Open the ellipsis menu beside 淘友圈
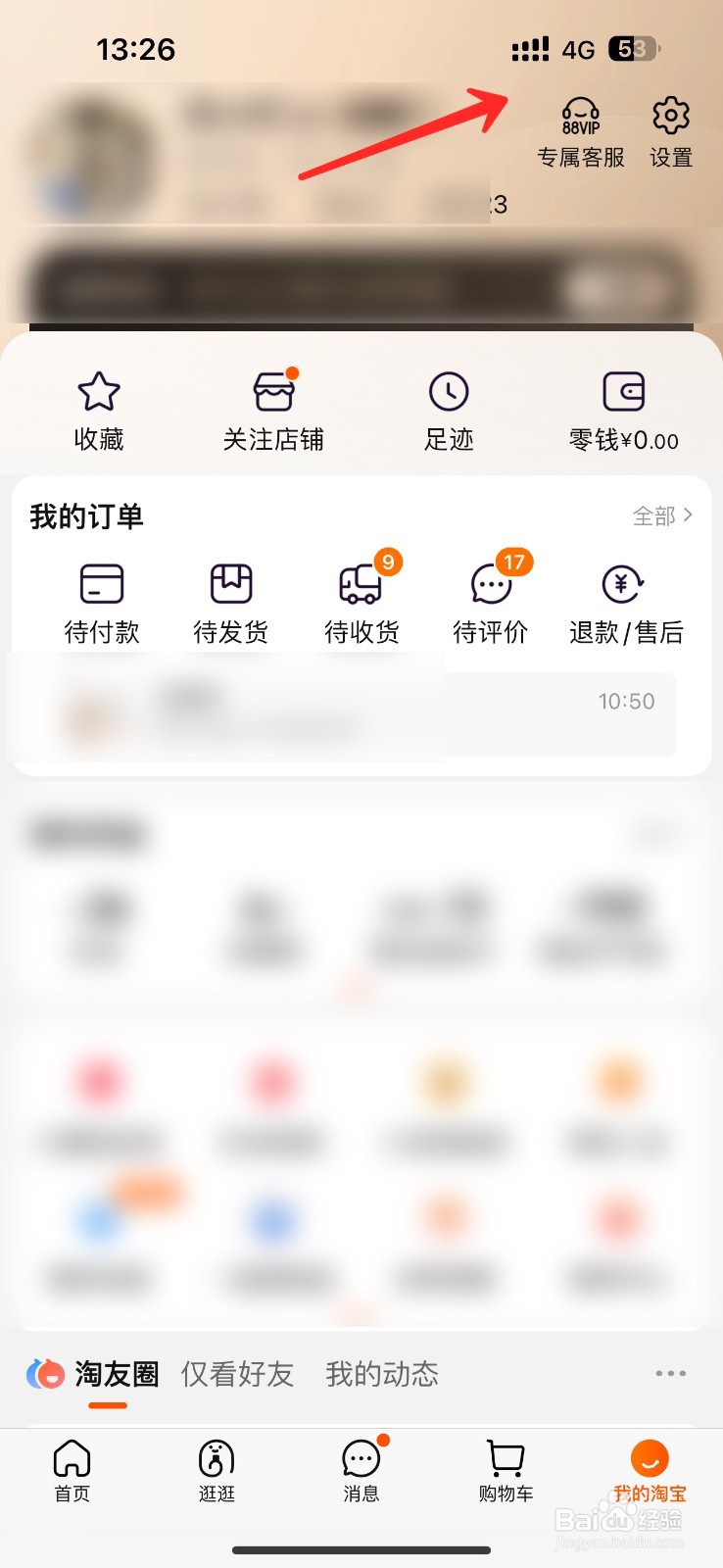 pos(670,1374)
